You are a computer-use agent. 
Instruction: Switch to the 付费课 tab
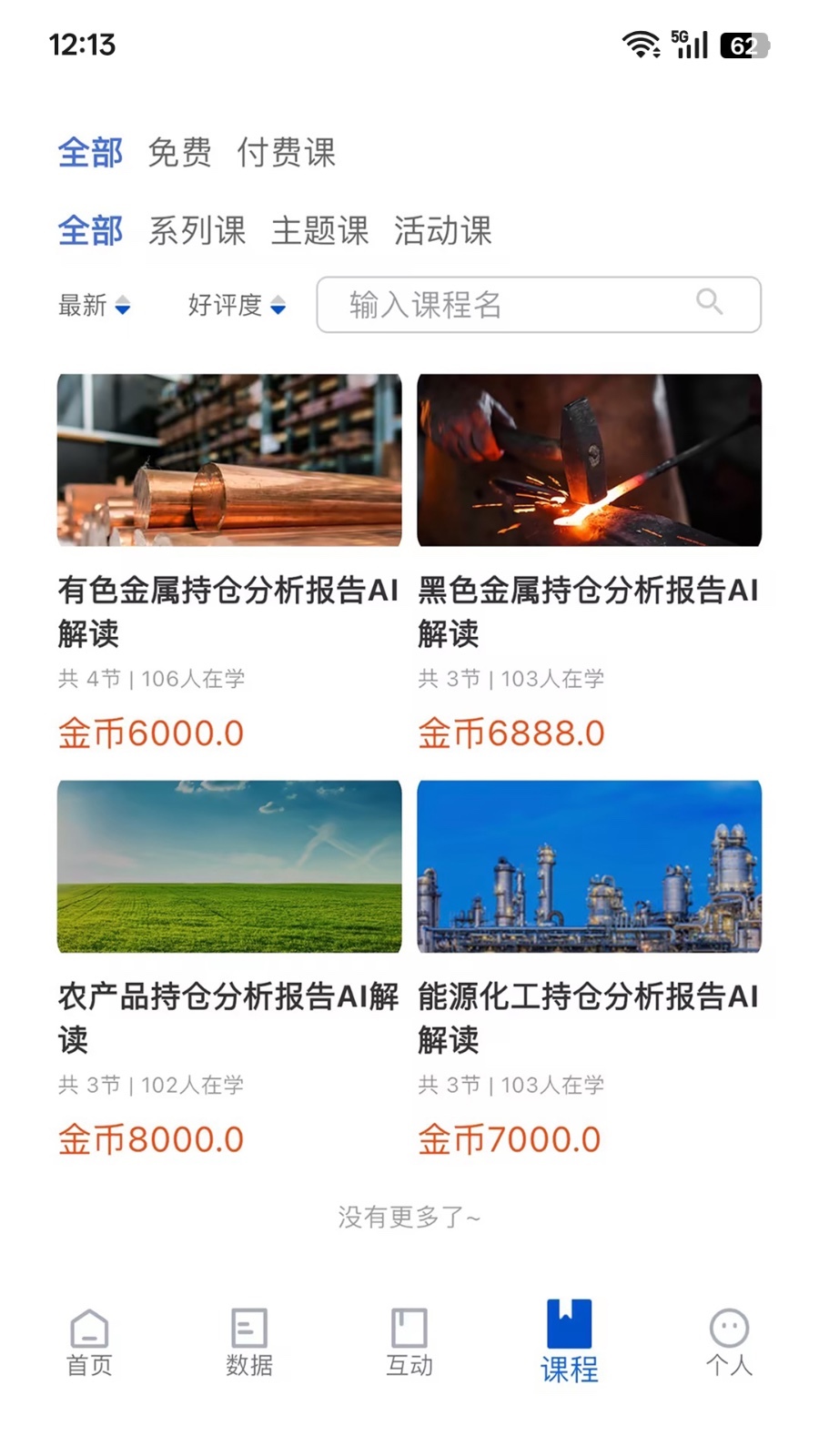tap(286, 152)
